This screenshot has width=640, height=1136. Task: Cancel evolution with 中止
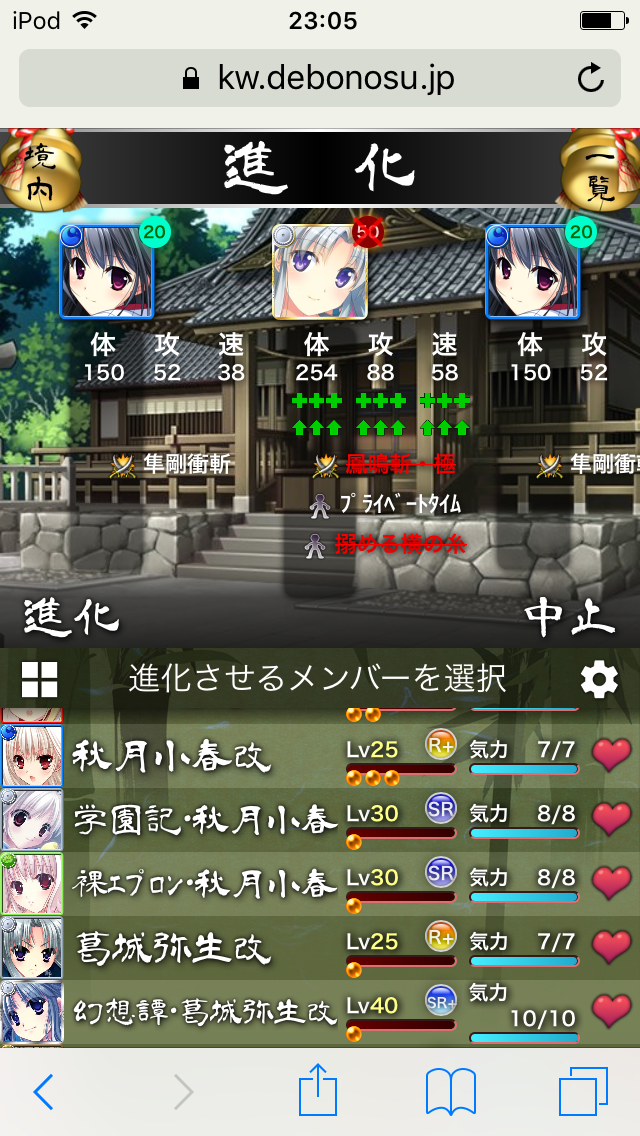click(570, 618)
